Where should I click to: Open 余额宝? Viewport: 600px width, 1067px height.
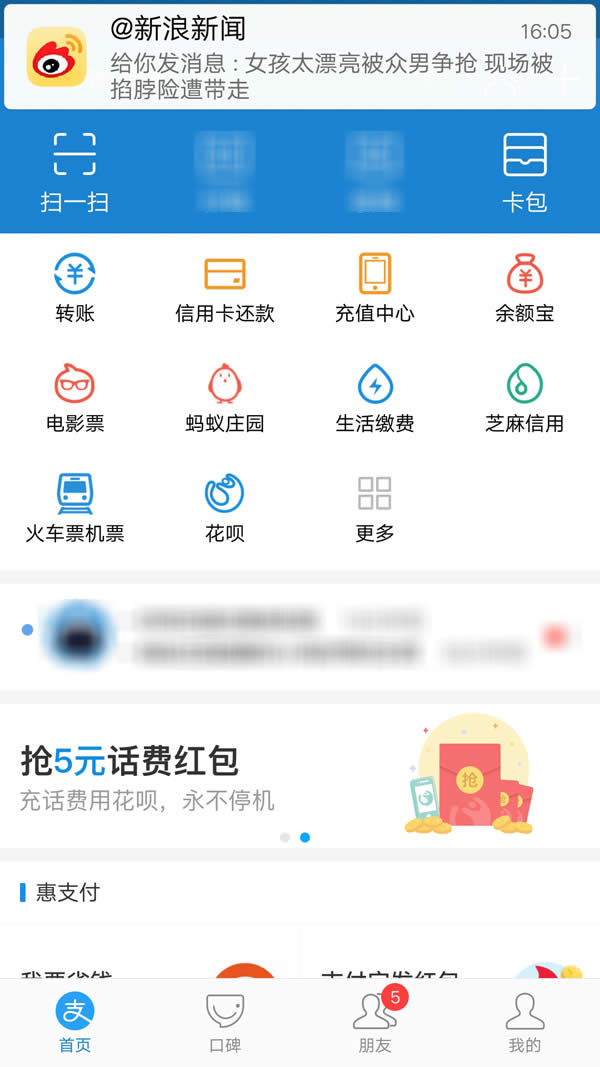coord(524,287)
